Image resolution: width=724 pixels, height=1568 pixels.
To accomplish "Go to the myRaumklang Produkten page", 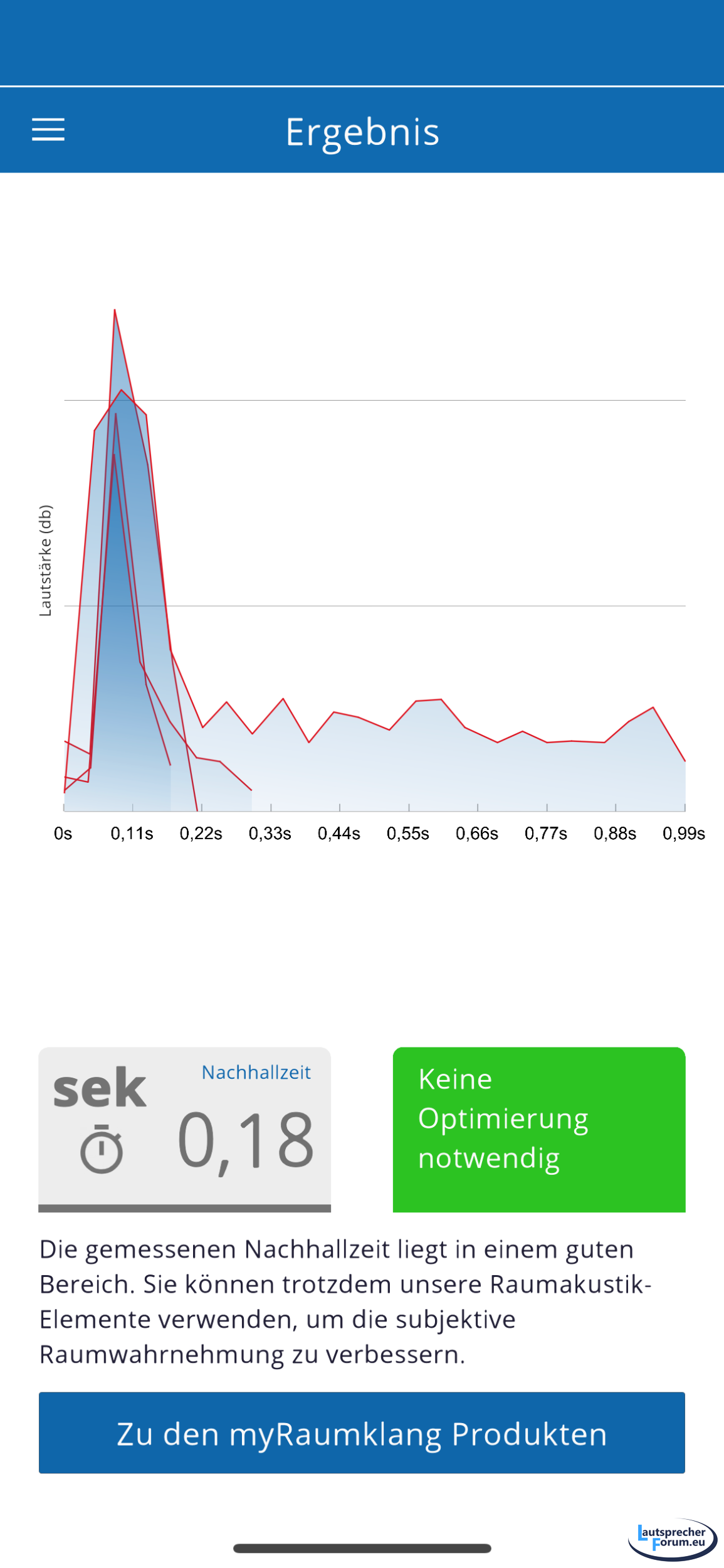I will click(x=362, y=1433).
